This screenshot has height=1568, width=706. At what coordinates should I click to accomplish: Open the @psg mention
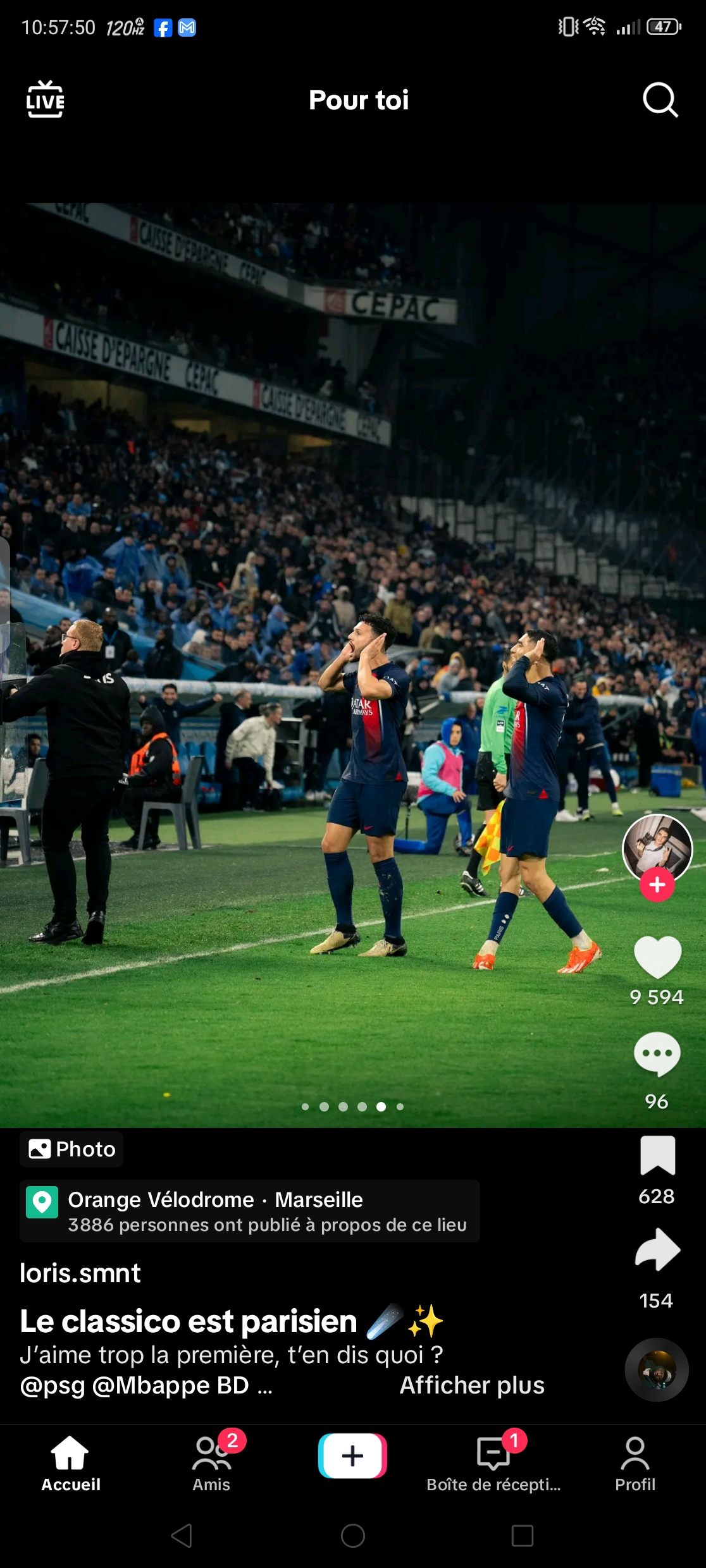pyautogui.click(x=52, y=1385)
